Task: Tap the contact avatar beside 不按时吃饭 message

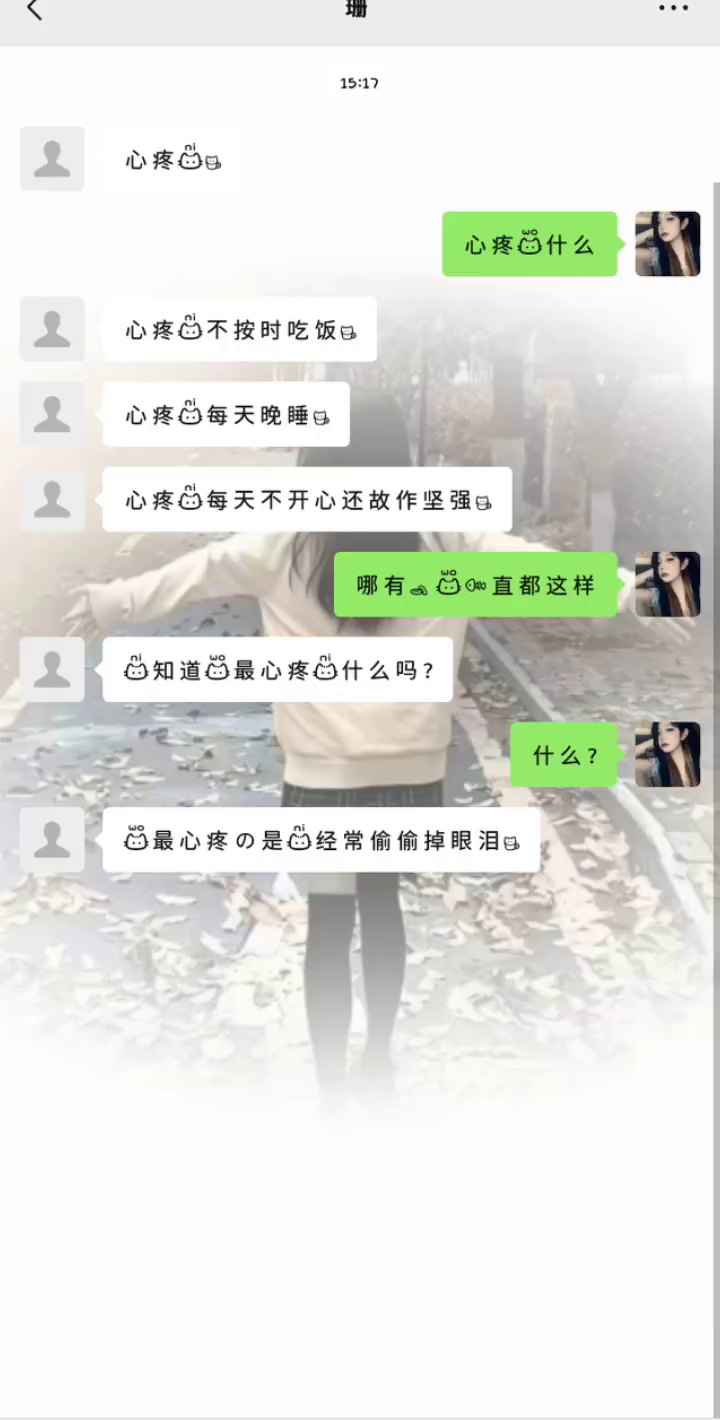Action: pyautogui.click(x=52, y=329)
